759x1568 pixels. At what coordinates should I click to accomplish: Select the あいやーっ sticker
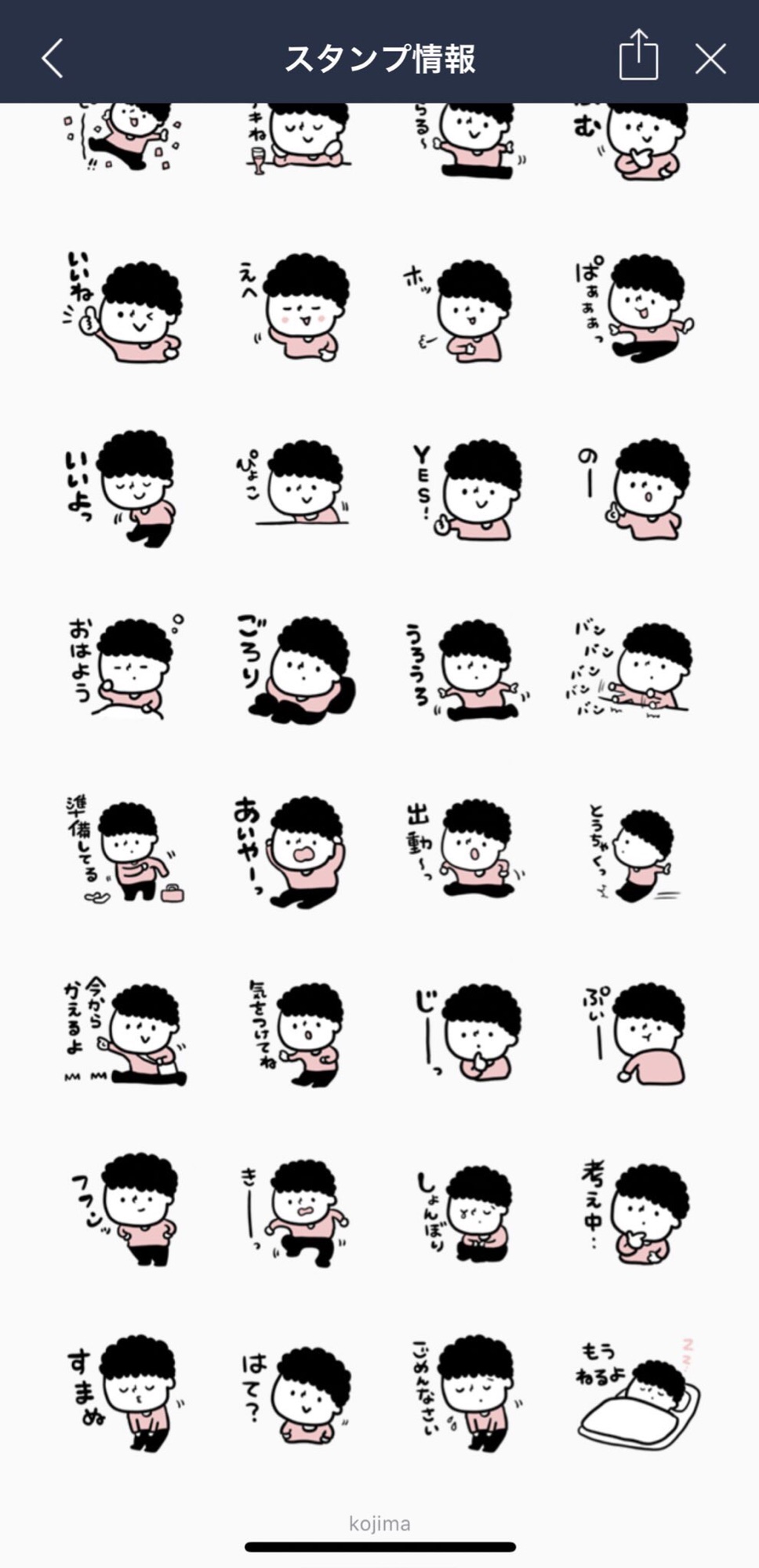290,851
